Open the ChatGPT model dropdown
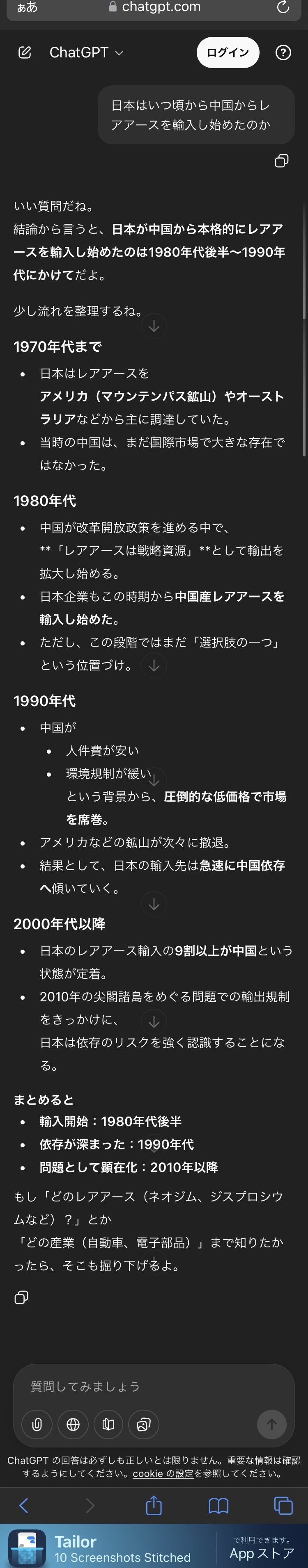 [x=86, y=53]
